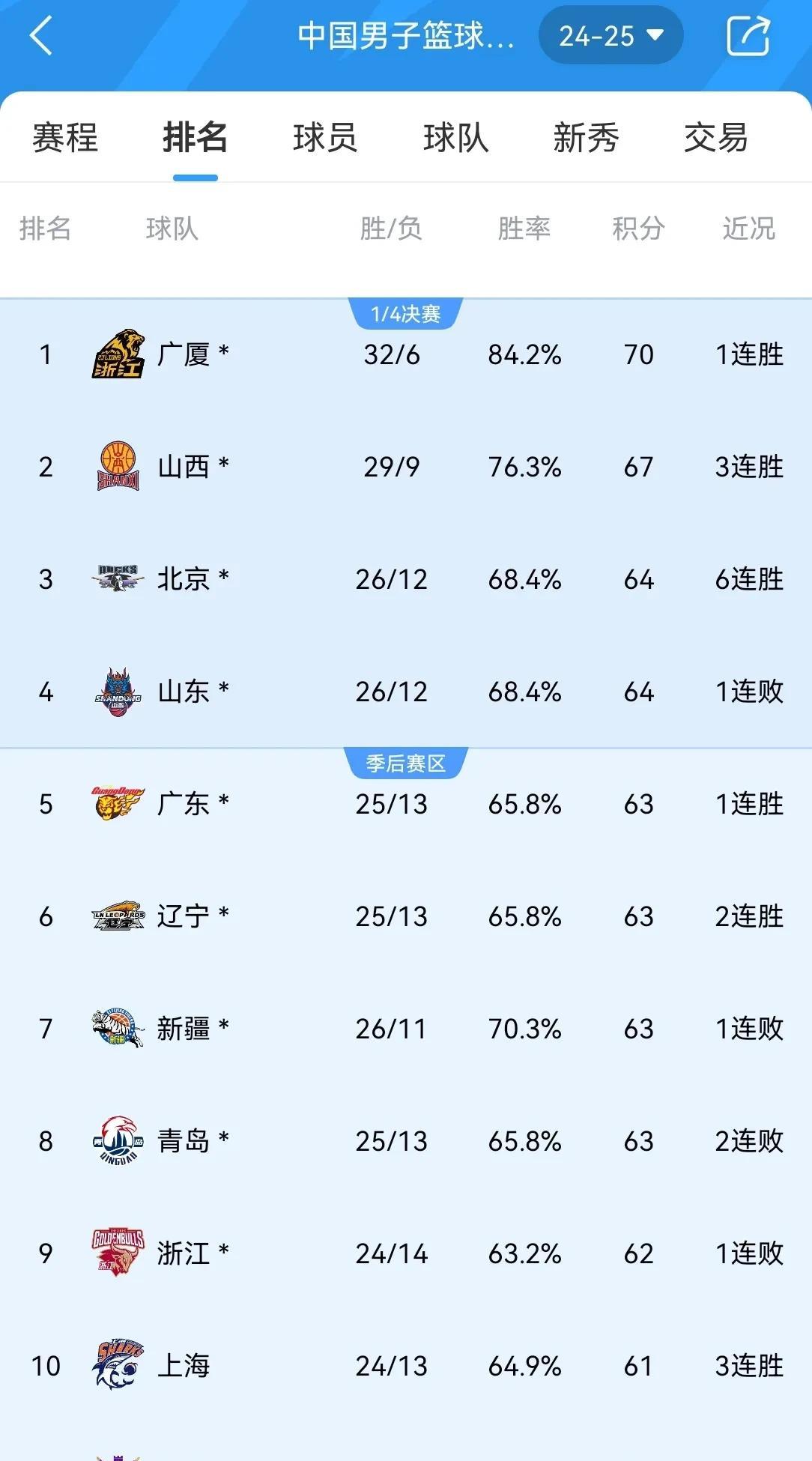Image resolution: width=812 pixels, height=1461 pixels.
Task: Switch to the 球员 tab
Action: click(x=324, y=137)
